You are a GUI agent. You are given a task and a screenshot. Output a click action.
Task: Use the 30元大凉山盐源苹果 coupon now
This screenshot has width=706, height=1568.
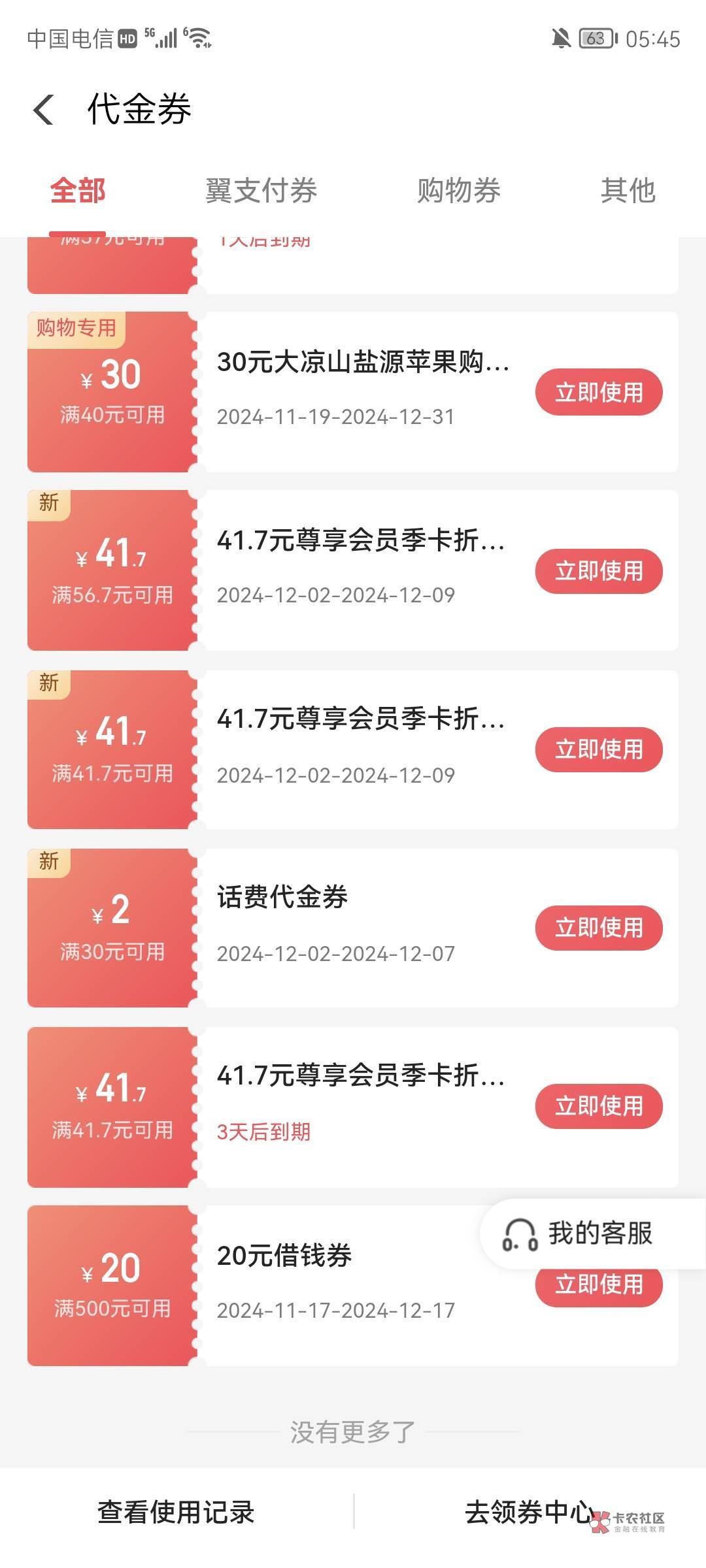(599, 392)
